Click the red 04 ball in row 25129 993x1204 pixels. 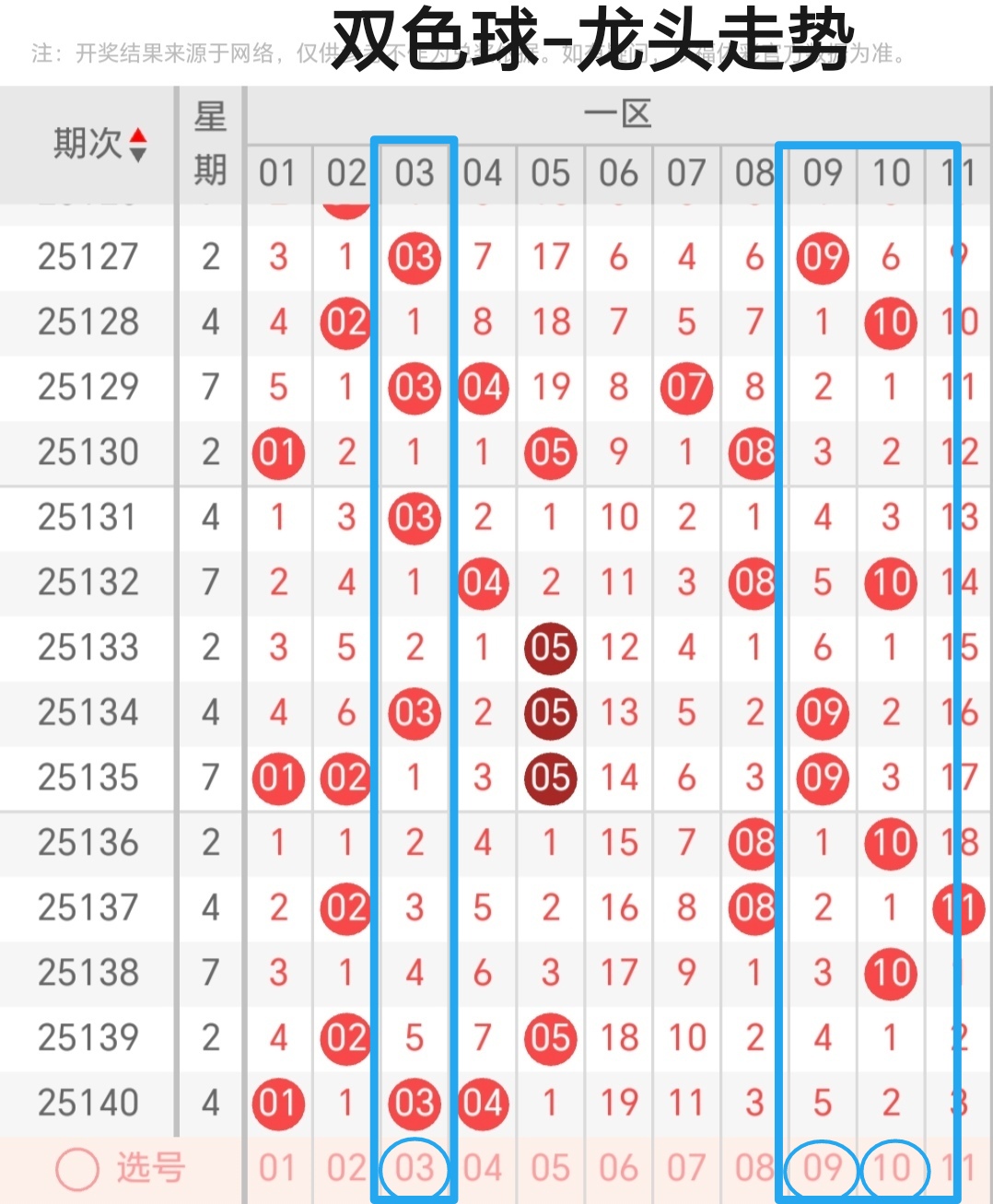pyautogui.click(x=483, y=388)
